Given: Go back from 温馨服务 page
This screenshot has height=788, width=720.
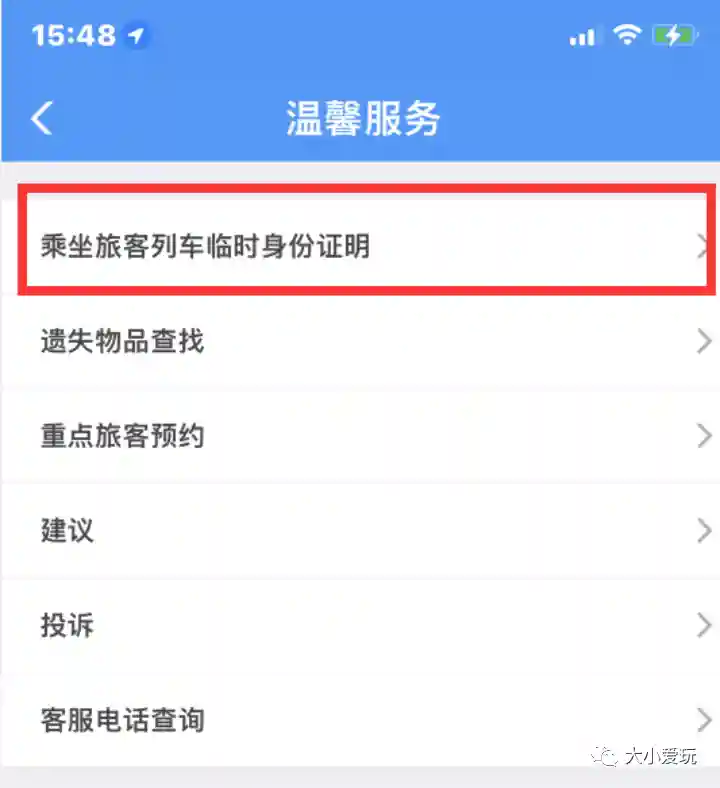Looking at the screenshot, I should coord(41,118).
